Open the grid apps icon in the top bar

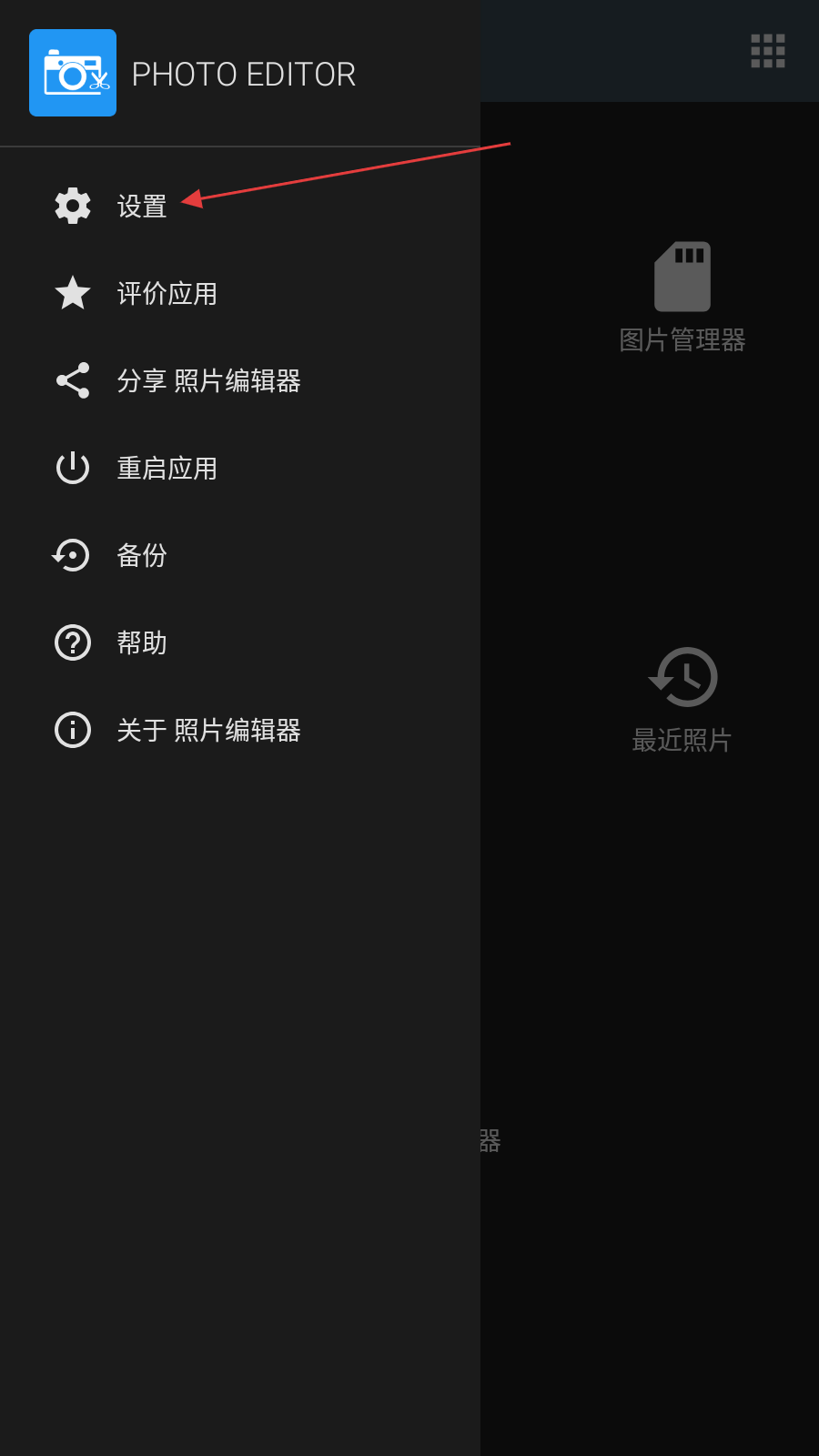[x=767, y=51]
